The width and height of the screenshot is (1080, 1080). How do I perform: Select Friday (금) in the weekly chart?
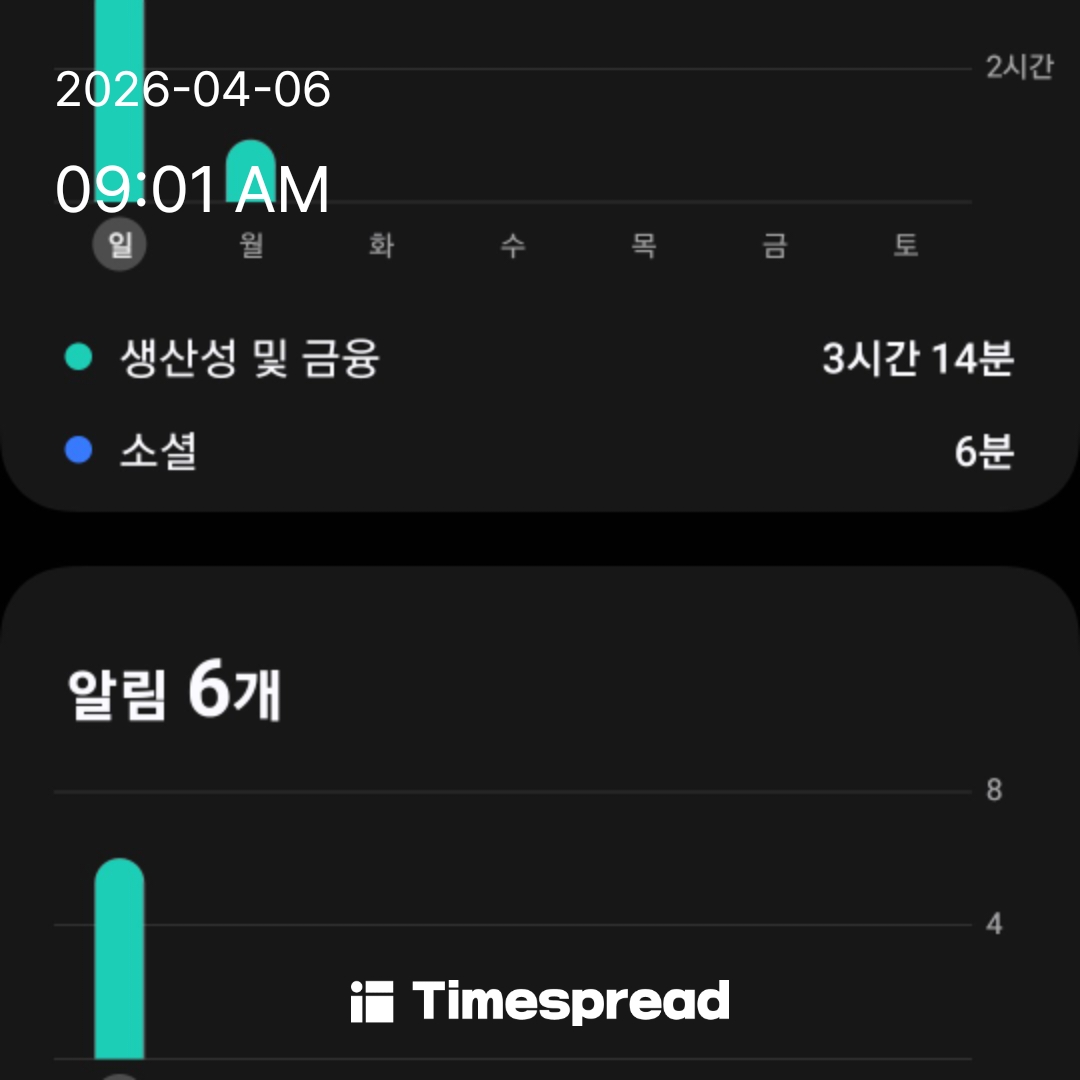pyautogui.click(x=775, y=245)
